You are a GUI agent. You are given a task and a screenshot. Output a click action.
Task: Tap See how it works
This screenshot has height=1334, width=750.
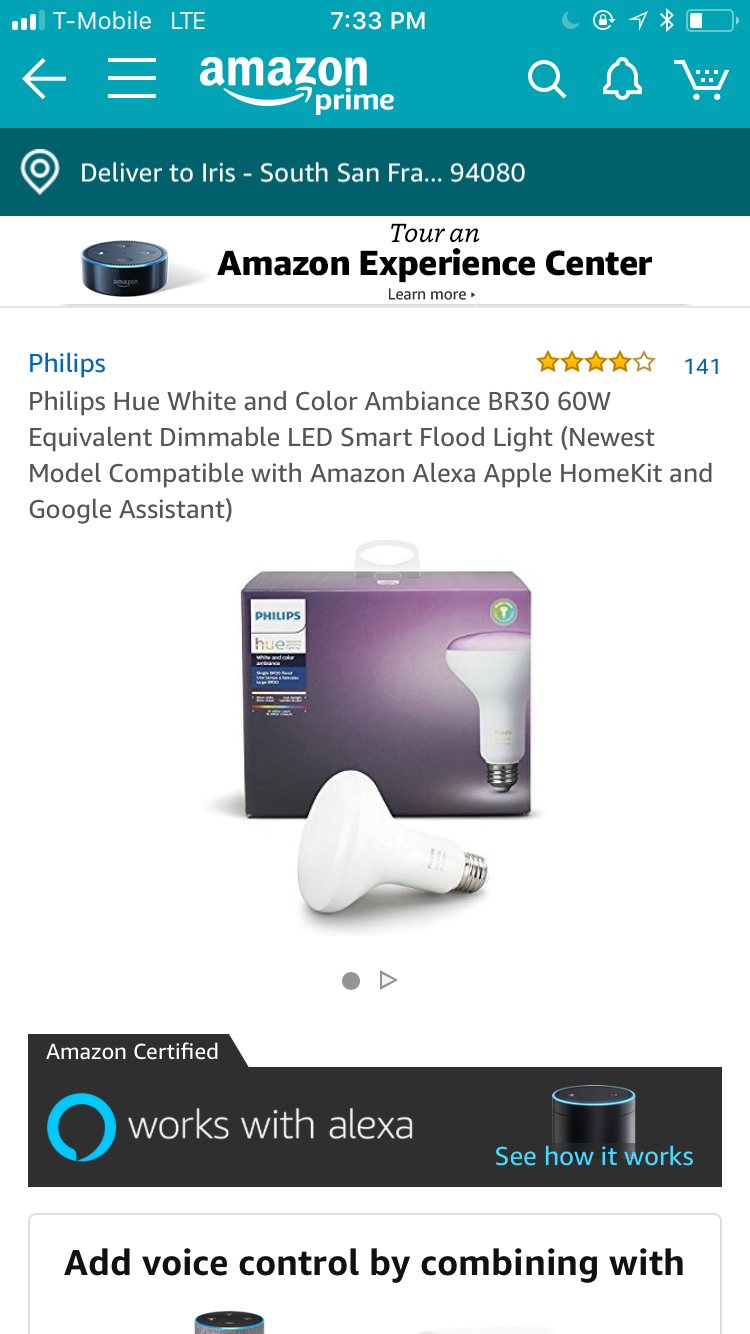pyautogui.click(x=594, y=1156)
